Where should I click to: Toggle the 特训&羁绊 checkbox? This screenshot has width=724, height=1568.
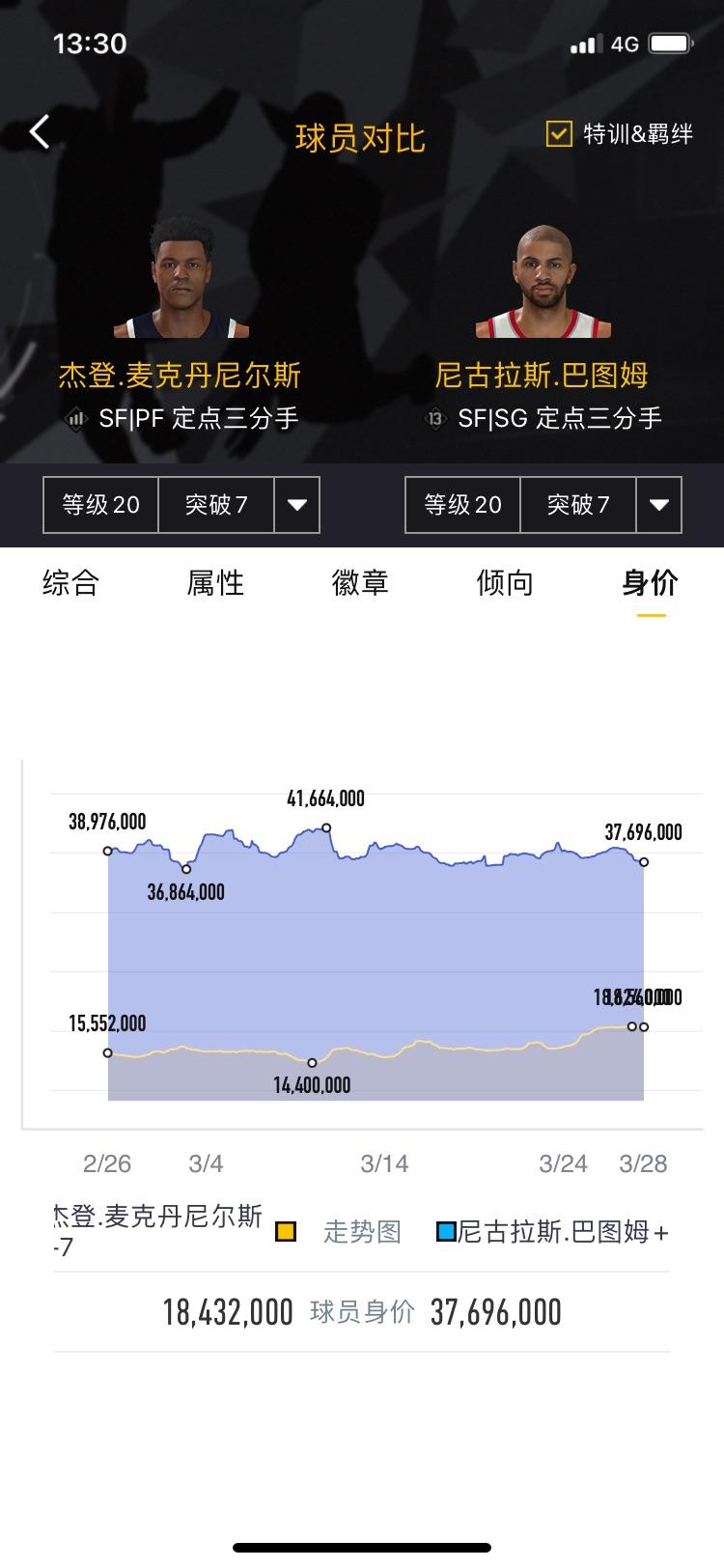[x=559, y=133]
